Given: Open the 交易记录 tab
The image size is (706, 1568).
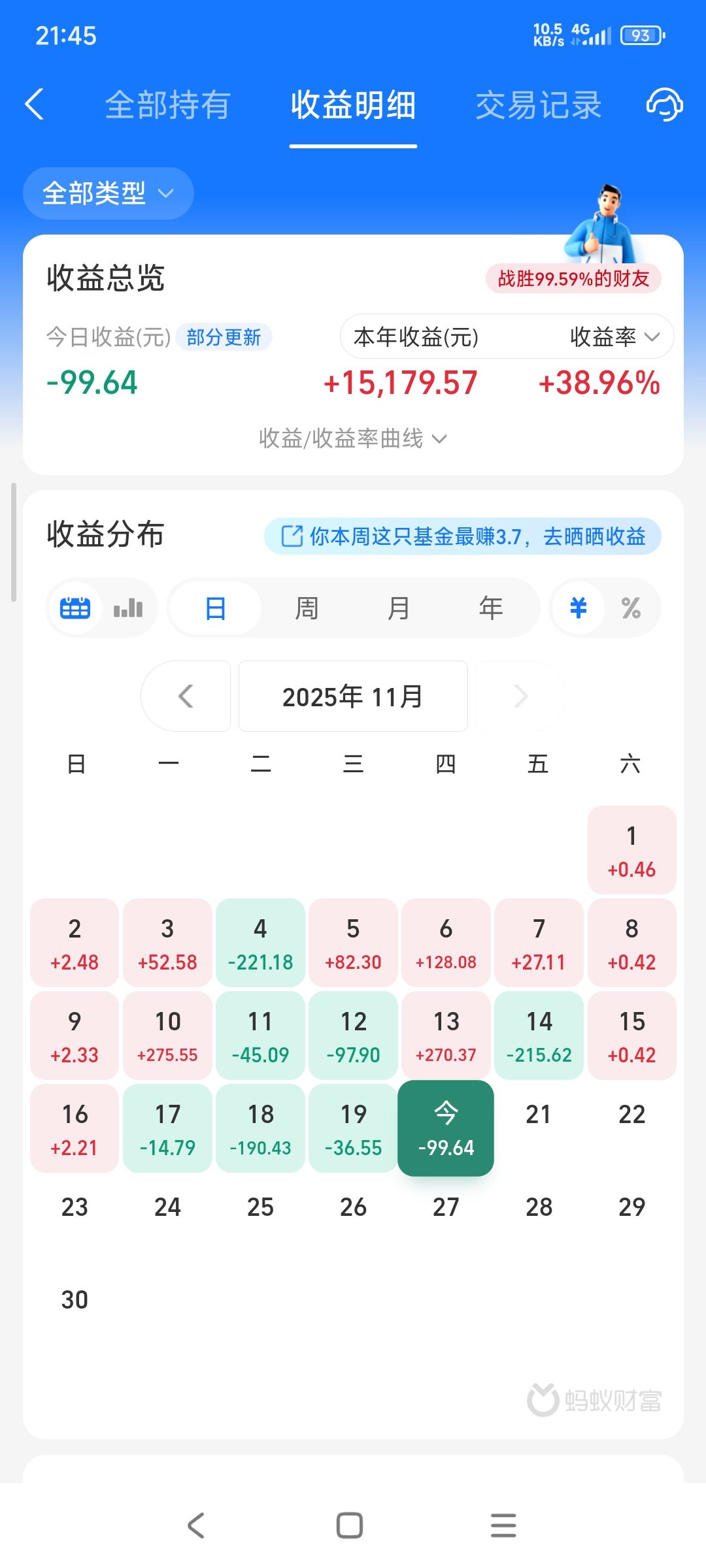Looking at the screenshot, I should (538, 105).
